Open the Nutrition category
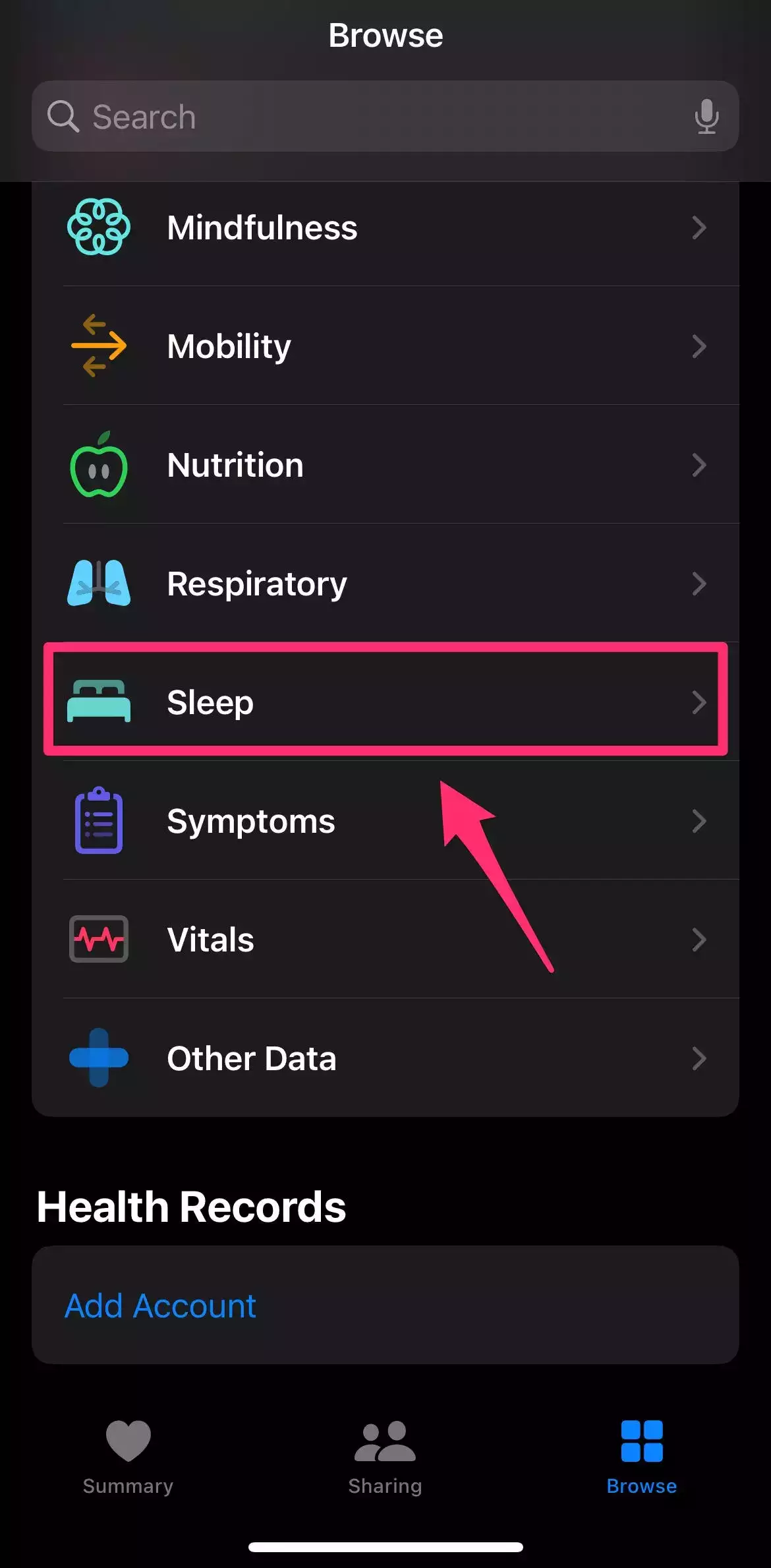This screenshot has height=1568, width=771. (x=385, y=465)
